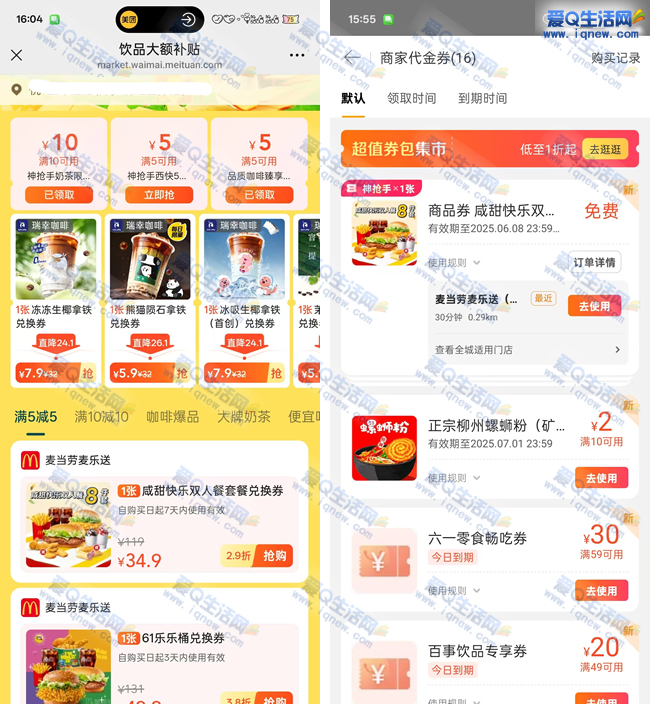
Task: Open the three-dot overflow menu
Action: 297,55
